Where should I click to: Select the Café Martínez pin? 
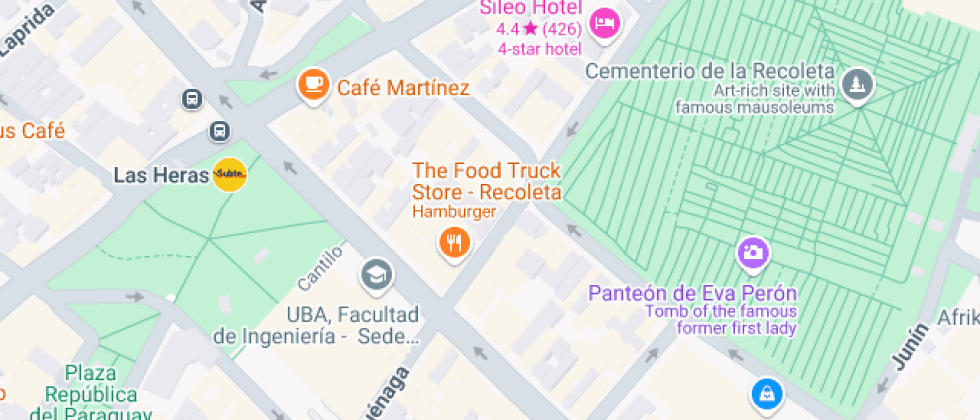tap(314, 84)
